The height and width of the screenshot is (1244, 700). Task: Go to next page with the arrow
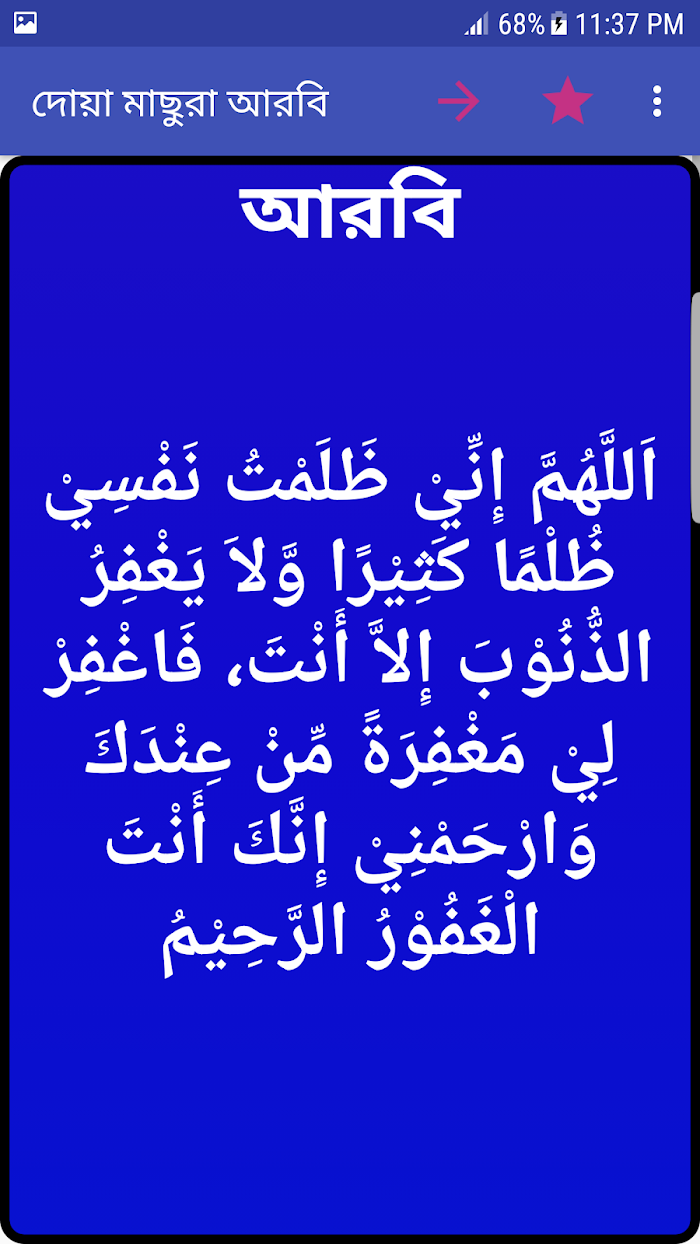pyautogui.click(x=458, y=102)
